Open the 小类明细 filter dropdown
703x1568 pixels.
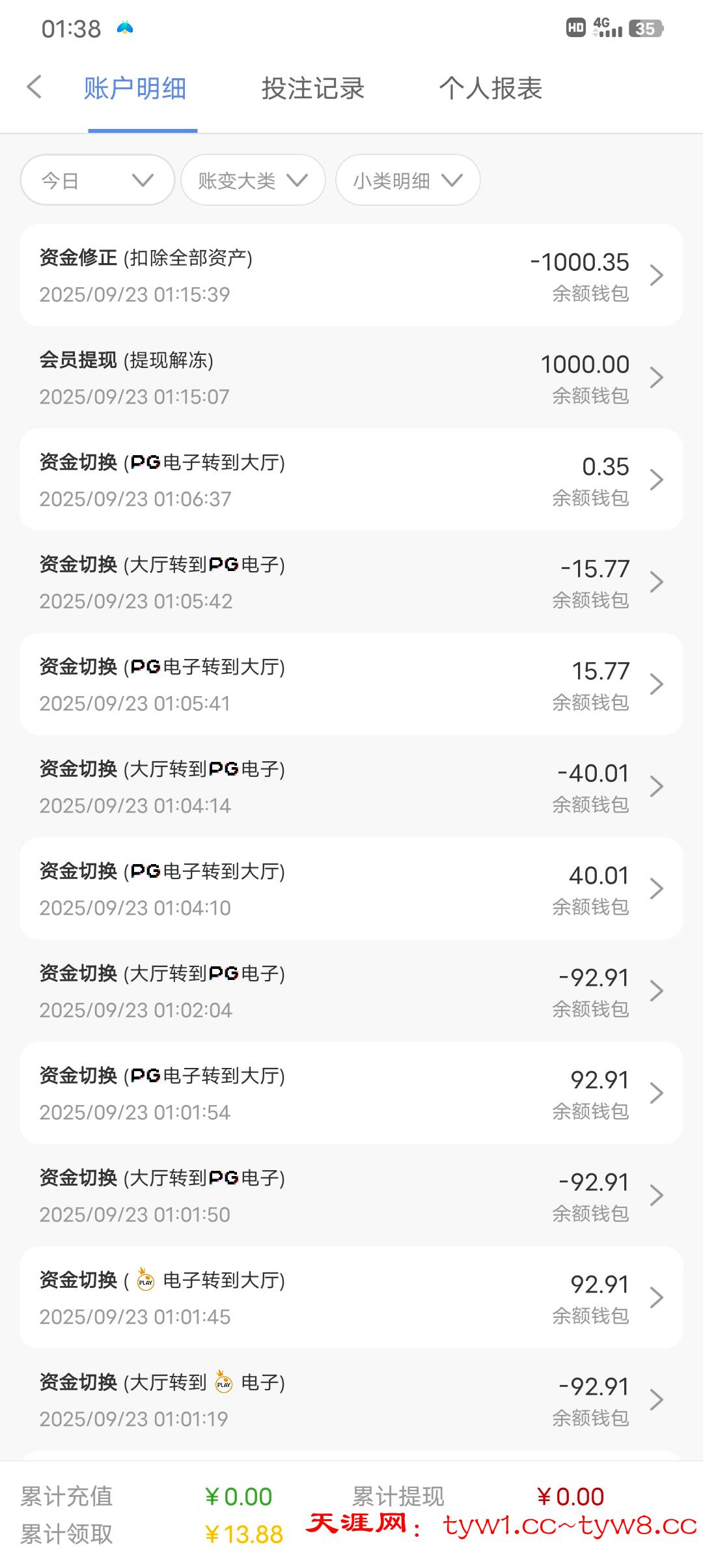coord(407,180)
